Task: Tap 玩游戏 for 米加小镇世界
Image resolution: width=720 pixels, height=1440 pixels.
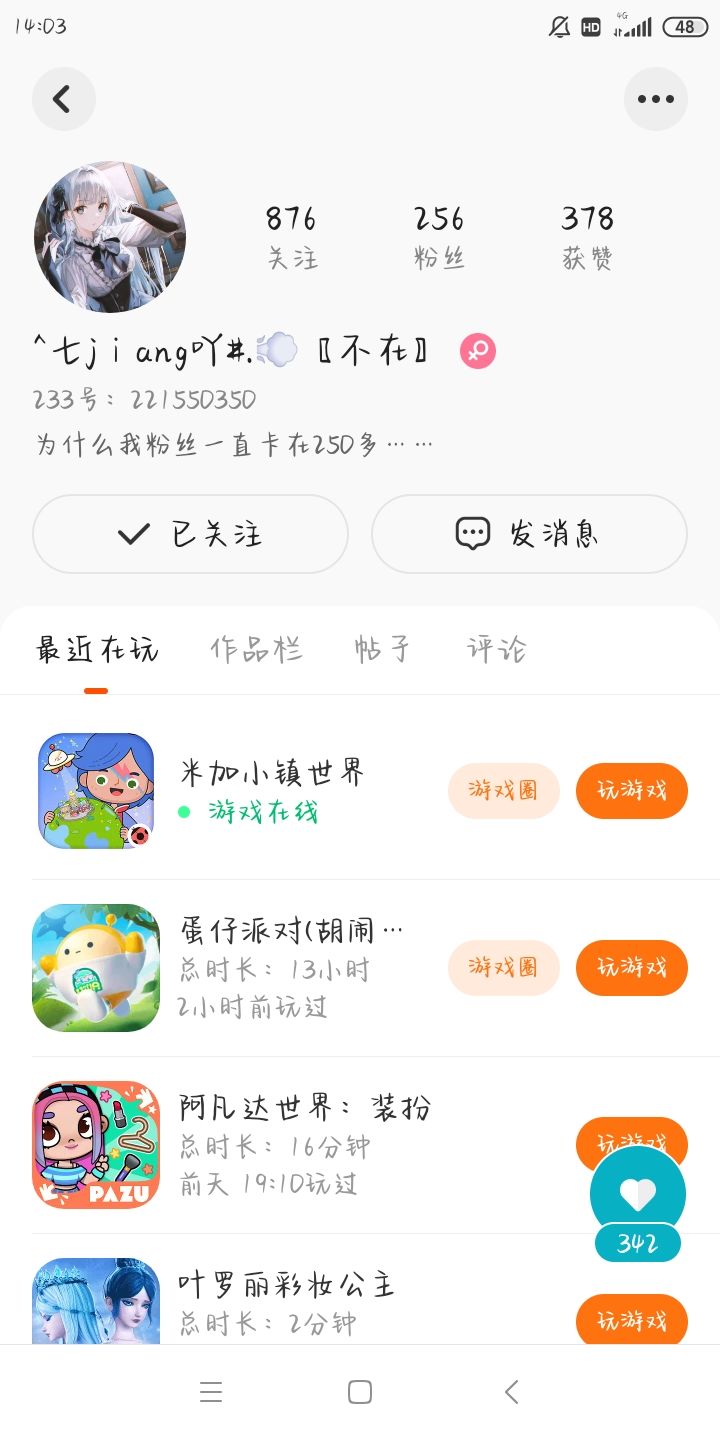Action: point(631,791)
